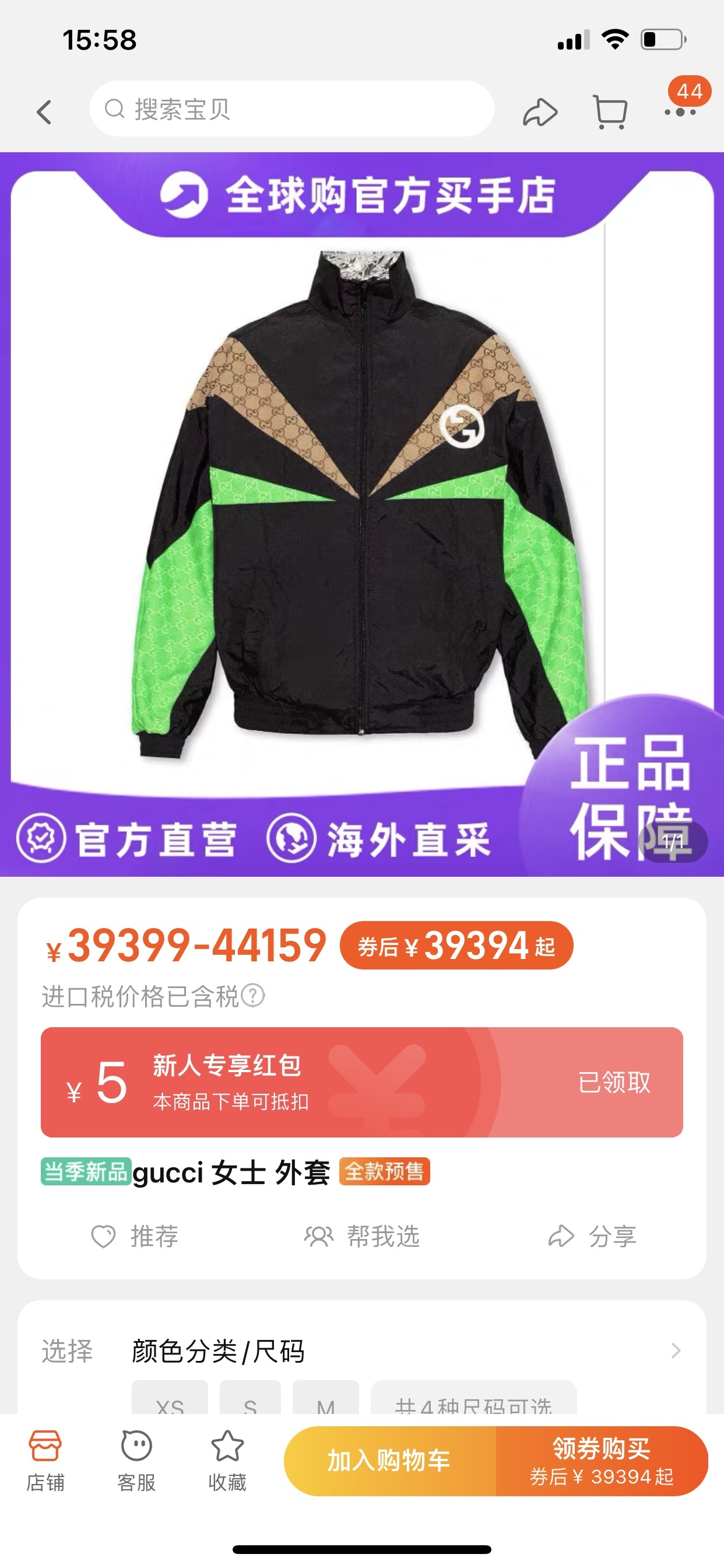The width and height of the screenshot is (724, 1568).
Task: Tap 加入购物车 to add to cart
Action: click(389, 1461)
